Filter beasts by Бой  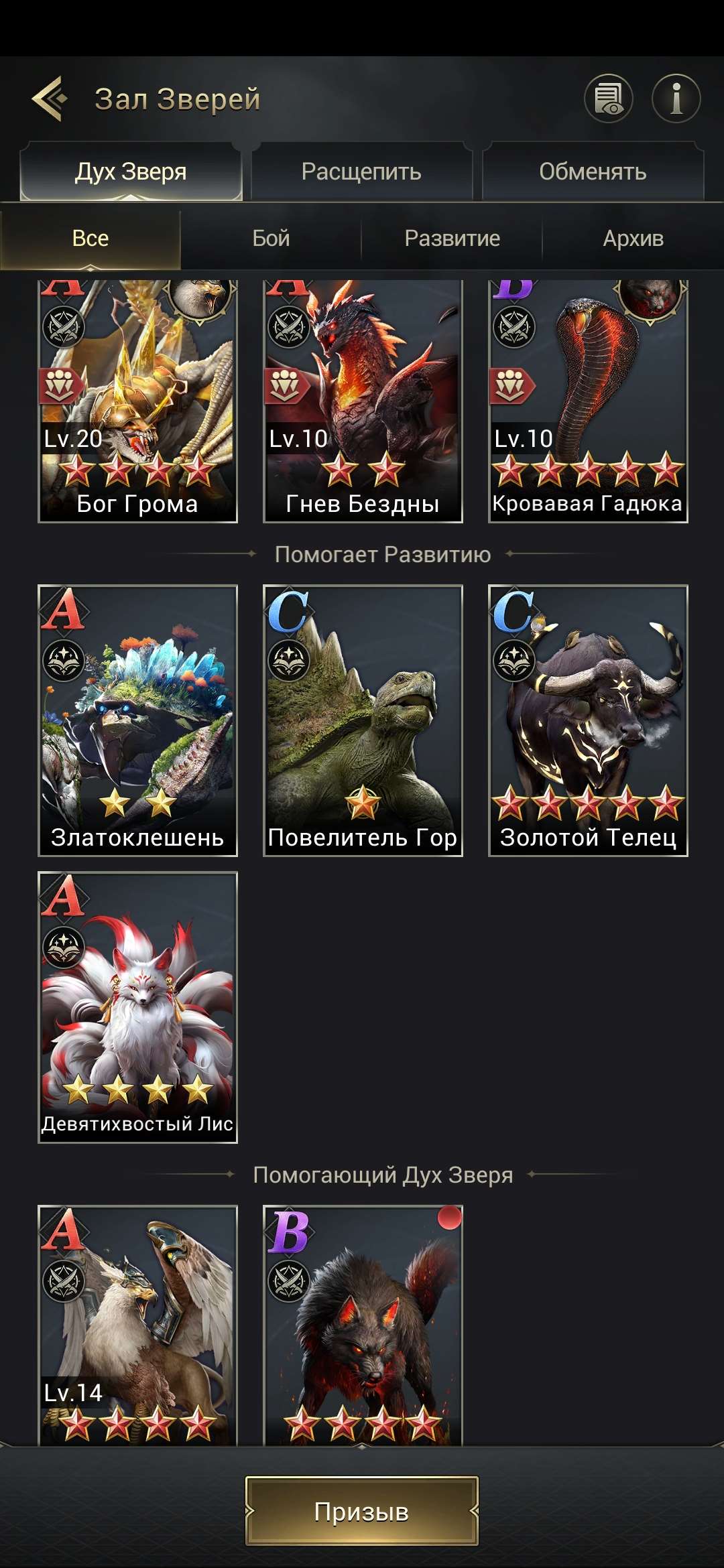pos(271,238)
